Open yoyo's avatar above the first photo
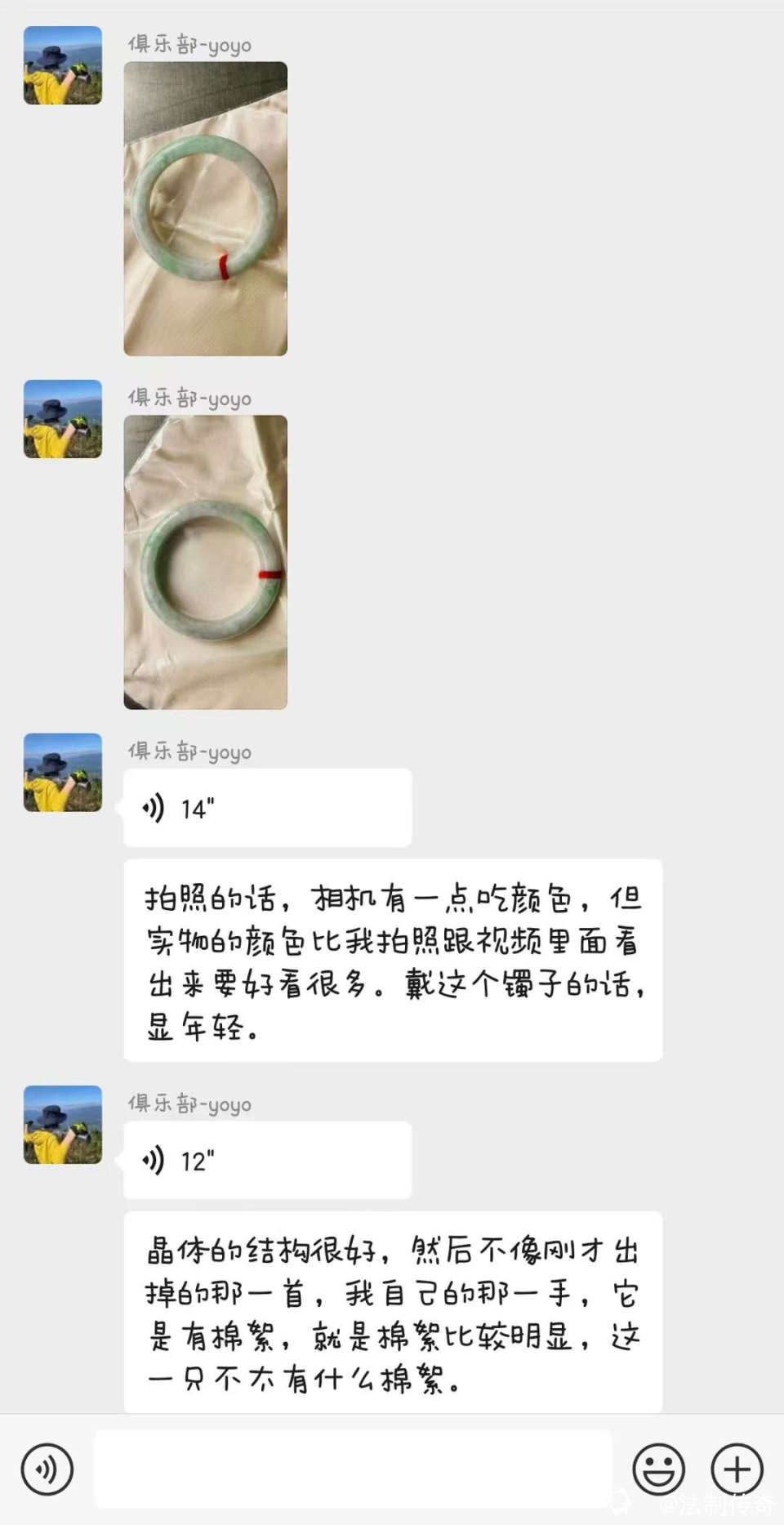This screenshot has width=784, height=1525. click(63, 65)
